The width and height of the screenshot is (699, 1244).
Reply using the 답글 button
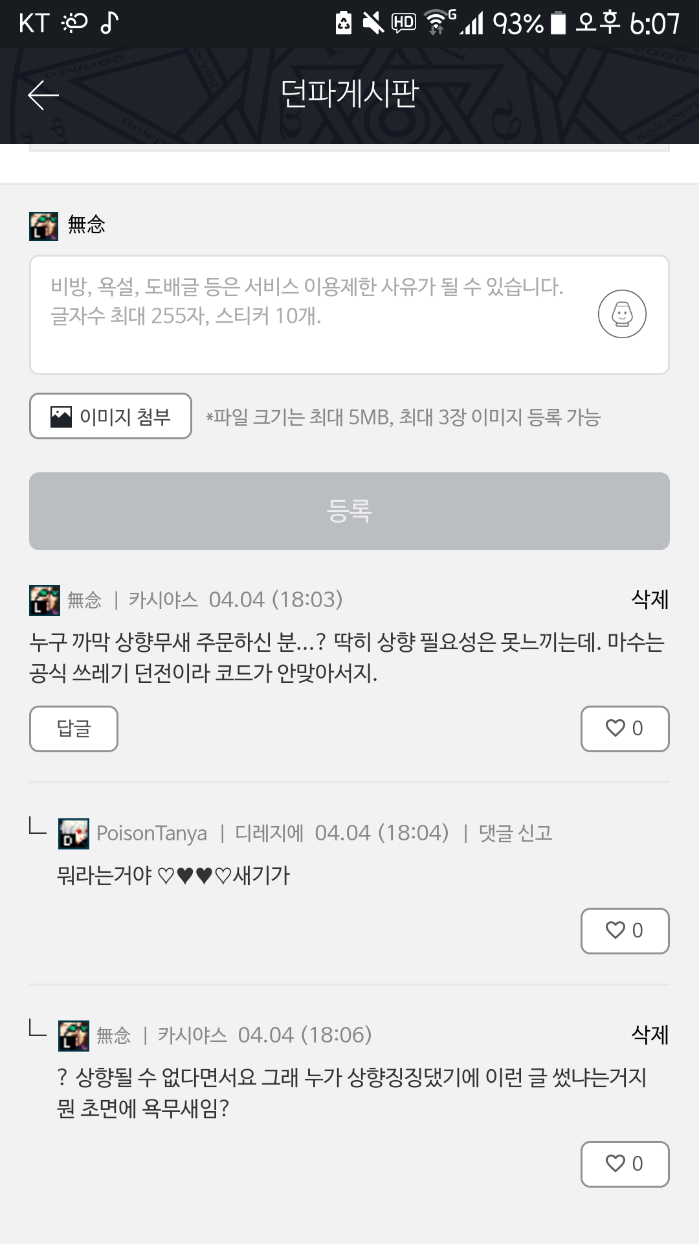(73, 729)
